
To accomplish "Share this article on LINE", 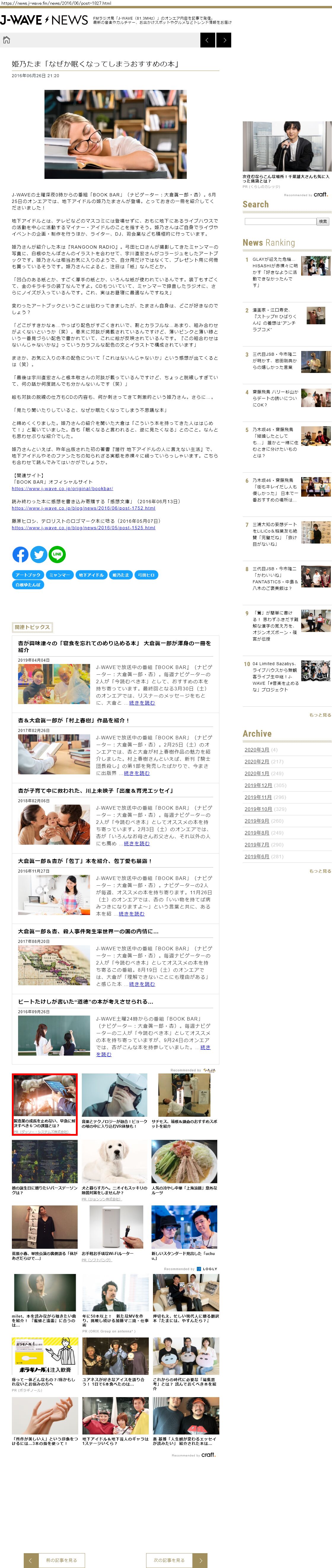I will coord(57,554).
